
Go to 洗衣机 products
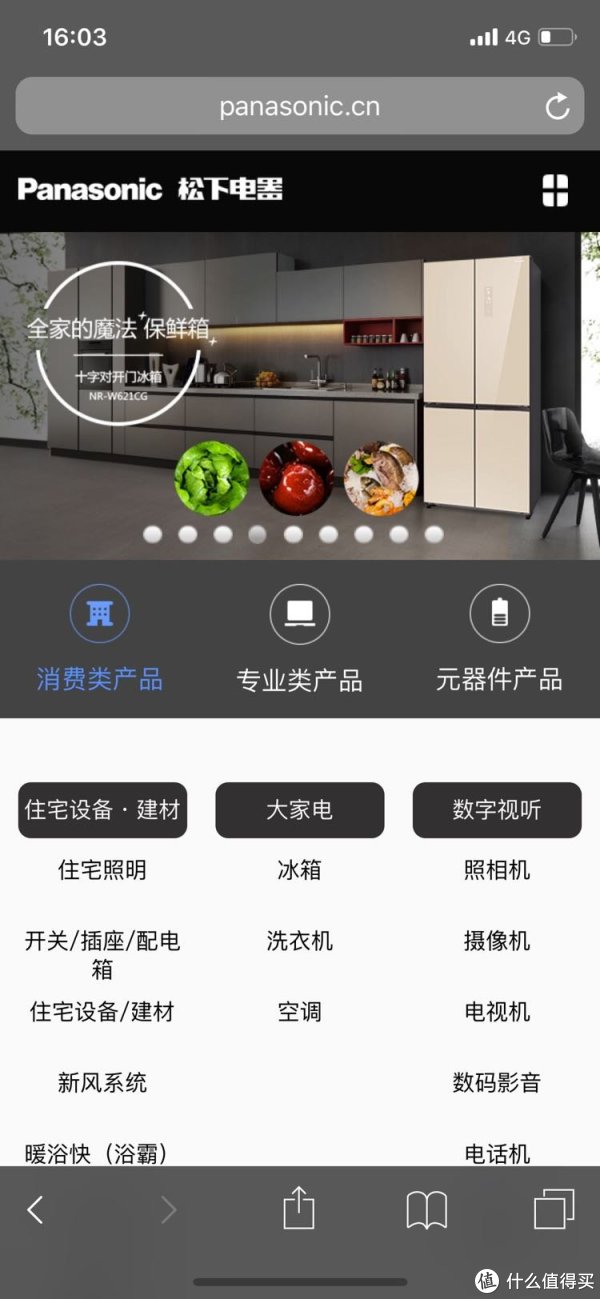point(299,941)
